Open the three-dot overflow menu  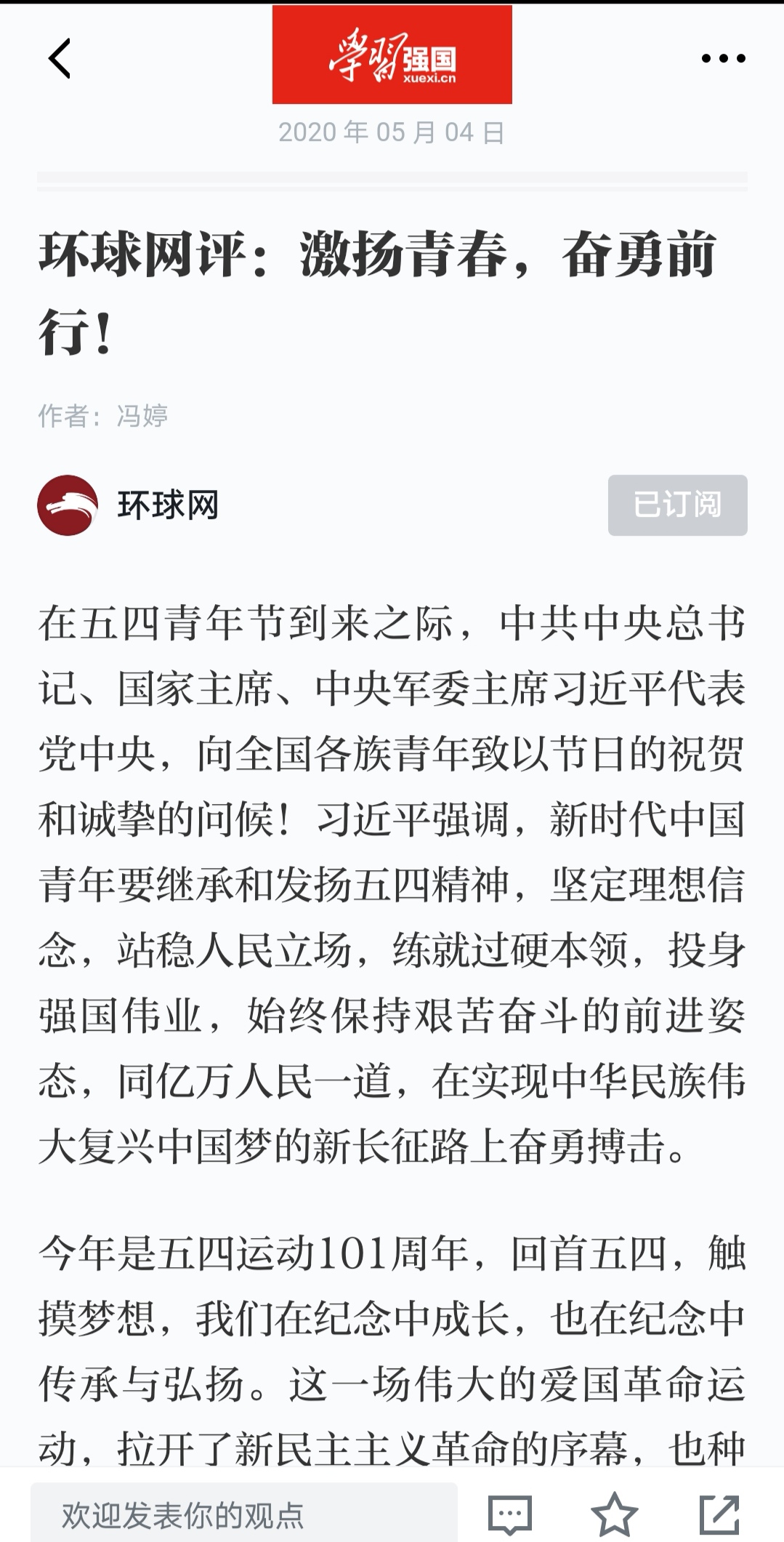(723, 58)
